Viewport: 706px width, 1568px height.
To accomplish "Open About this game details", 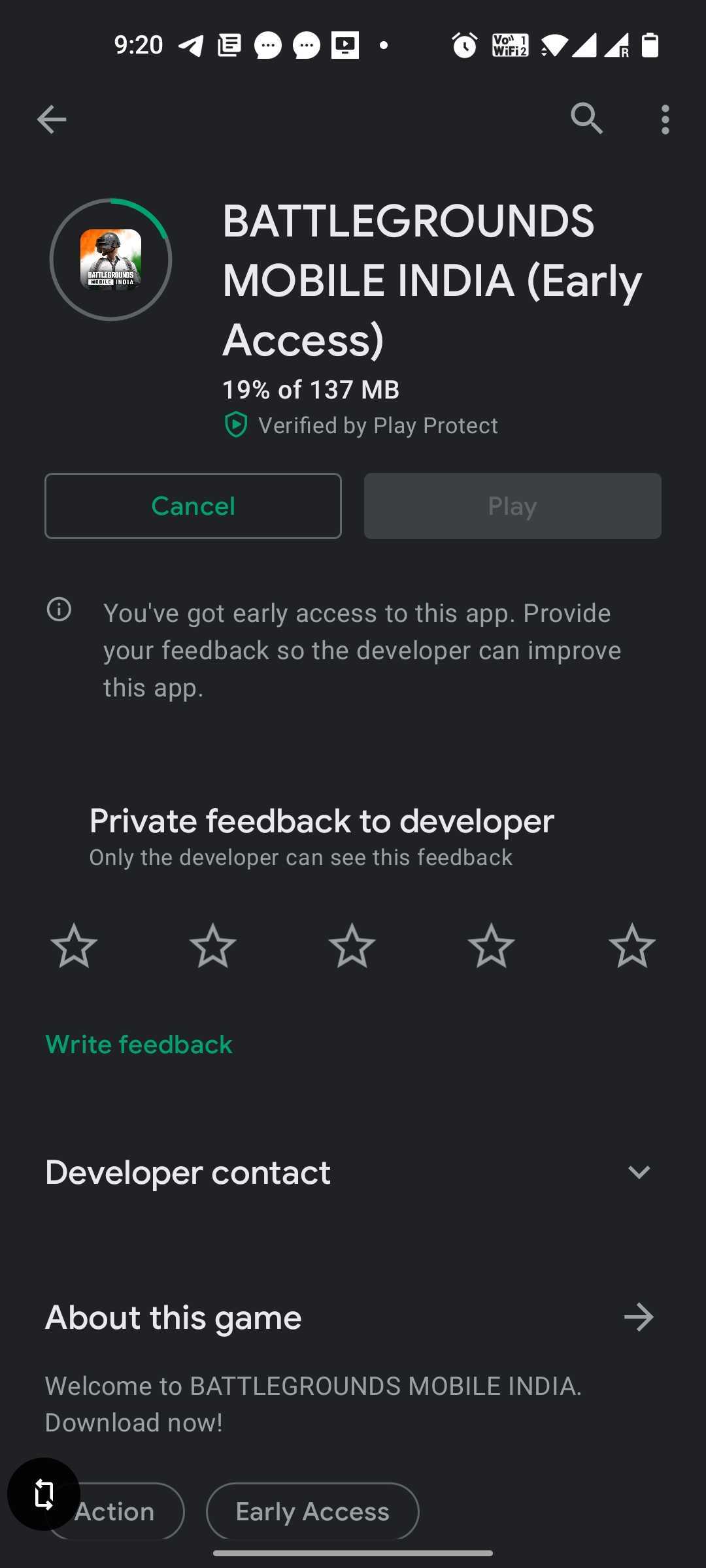I will coord(639,1317).
